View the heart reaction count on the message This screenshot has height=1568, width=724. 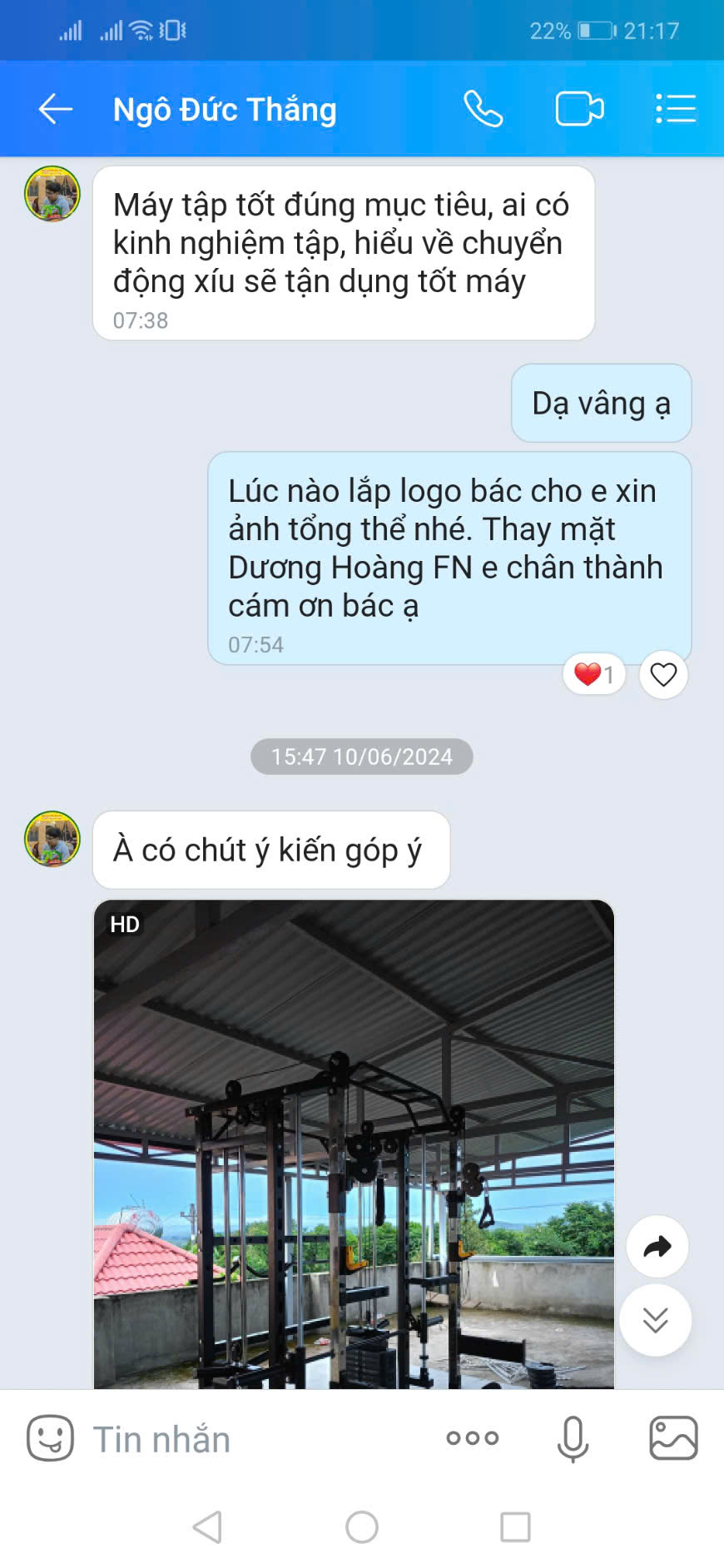pos(594,674)
